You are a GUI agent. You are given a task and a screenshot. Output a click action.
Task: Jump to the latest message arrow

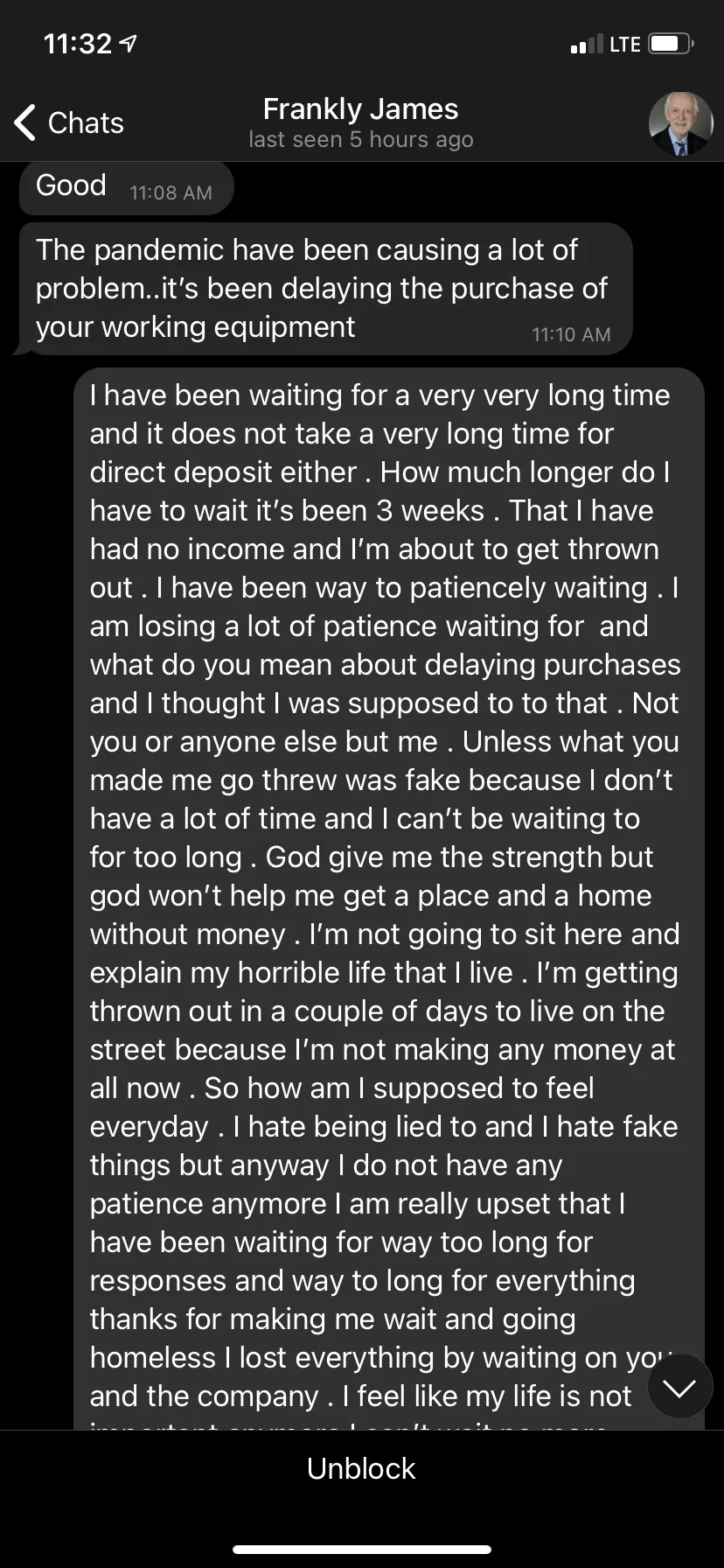click(680, 1386)
